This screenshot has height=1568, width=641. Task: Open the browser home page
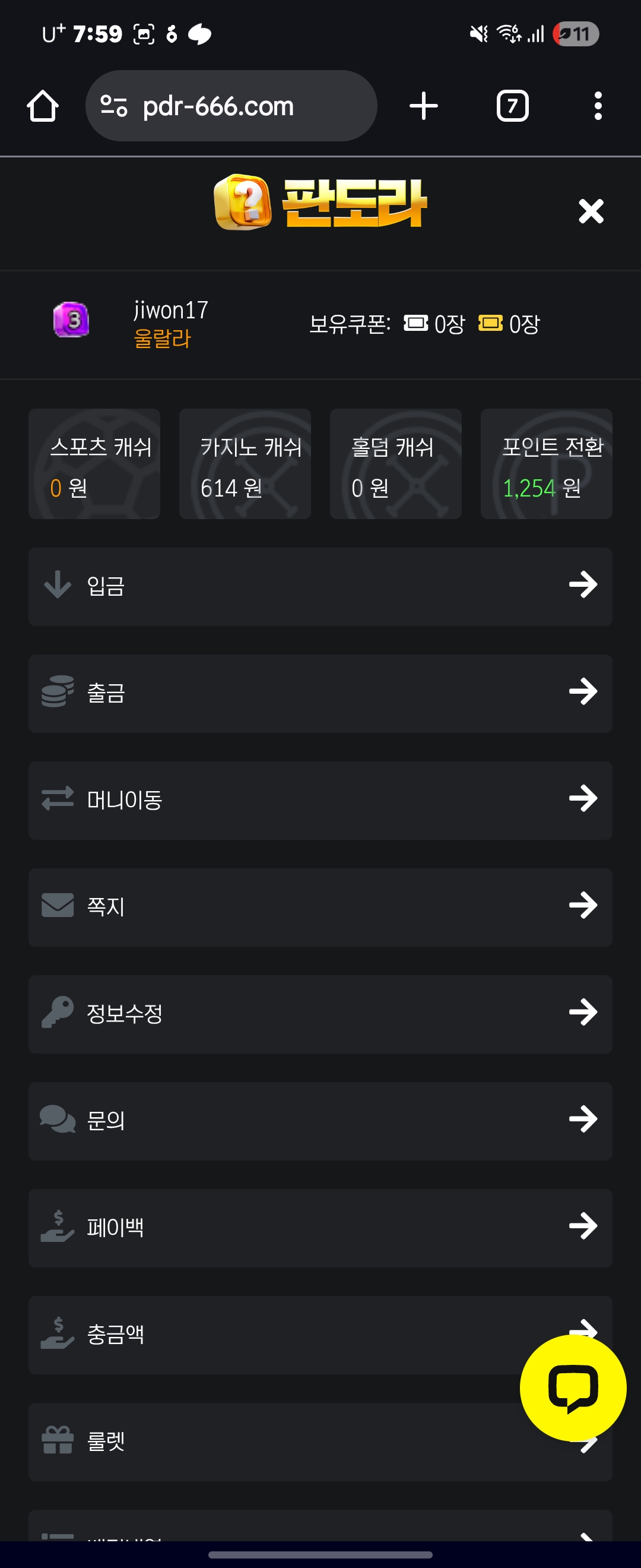tap(43, 106)
